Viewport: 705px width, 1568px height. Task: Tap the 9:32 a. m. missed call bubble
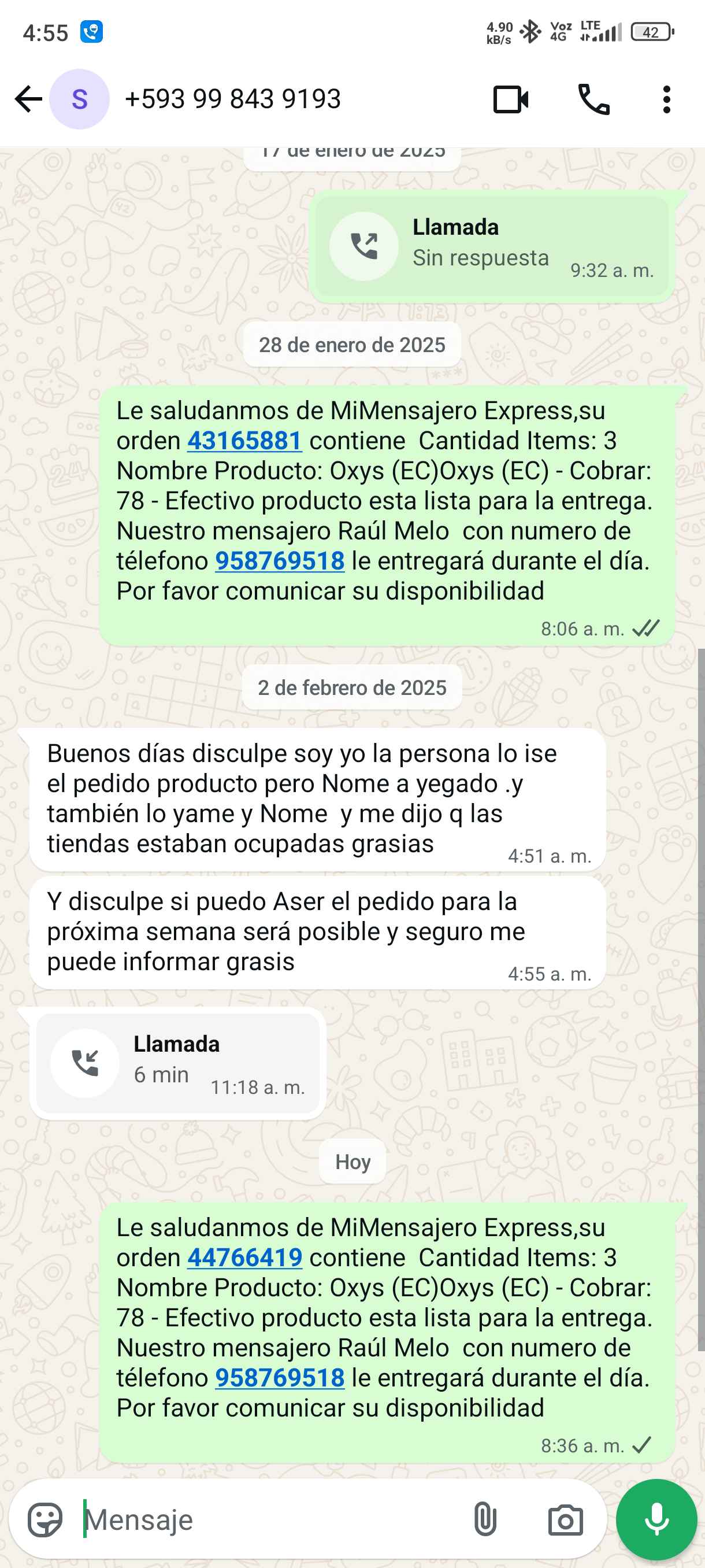coord(491,246)
